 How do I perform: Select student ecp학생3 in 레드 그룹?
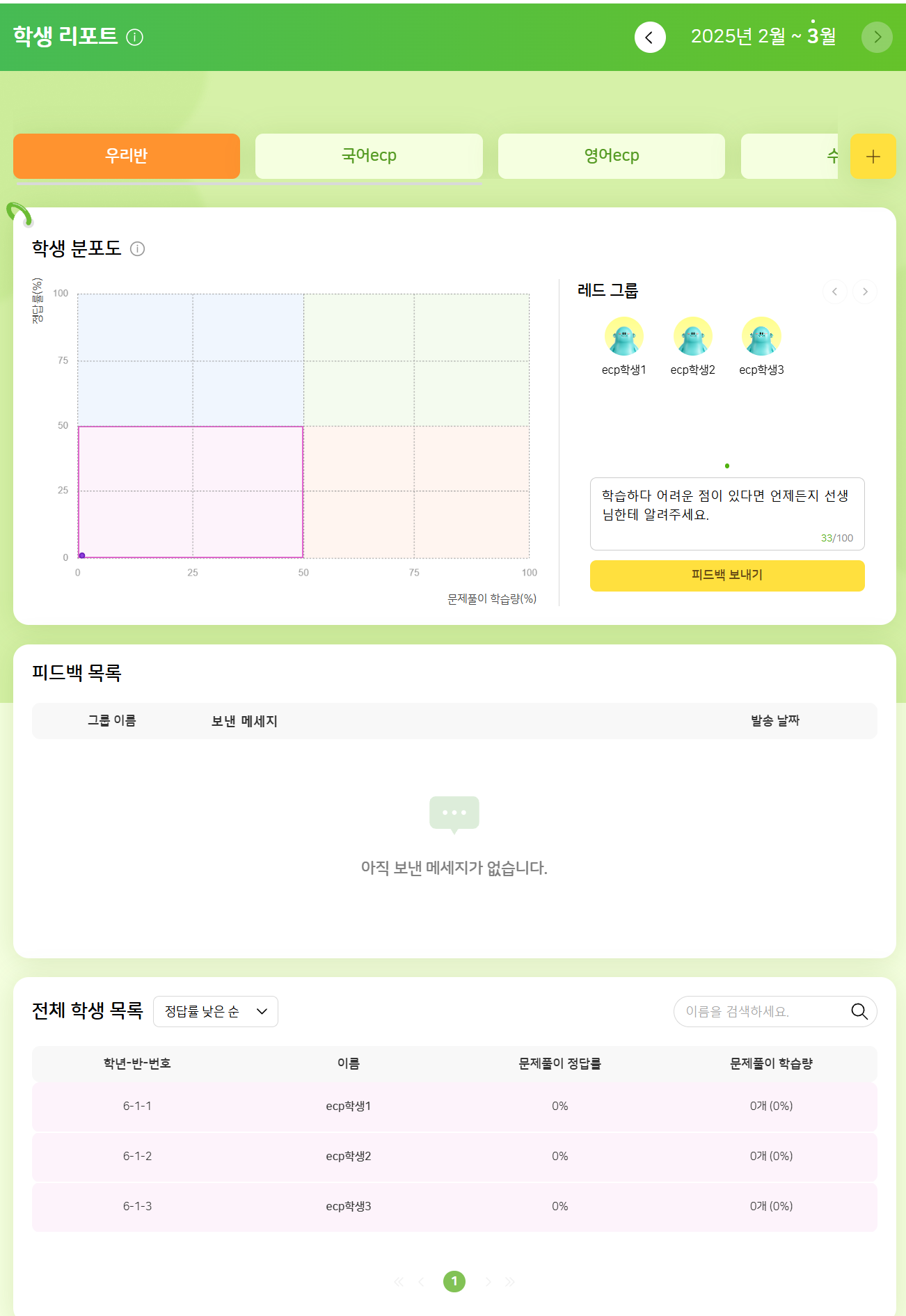point(761,337)
